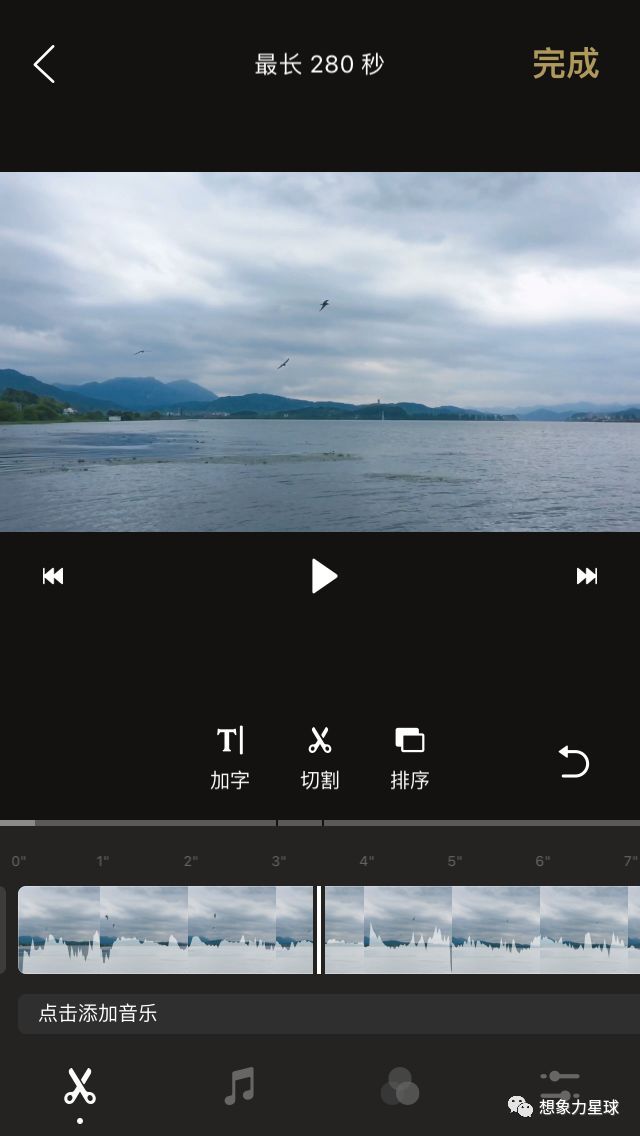Image resolution: width=640 pixels, height=1136 pixels.
Task: Switch to the music note tab
Action: click(239, 1086)
